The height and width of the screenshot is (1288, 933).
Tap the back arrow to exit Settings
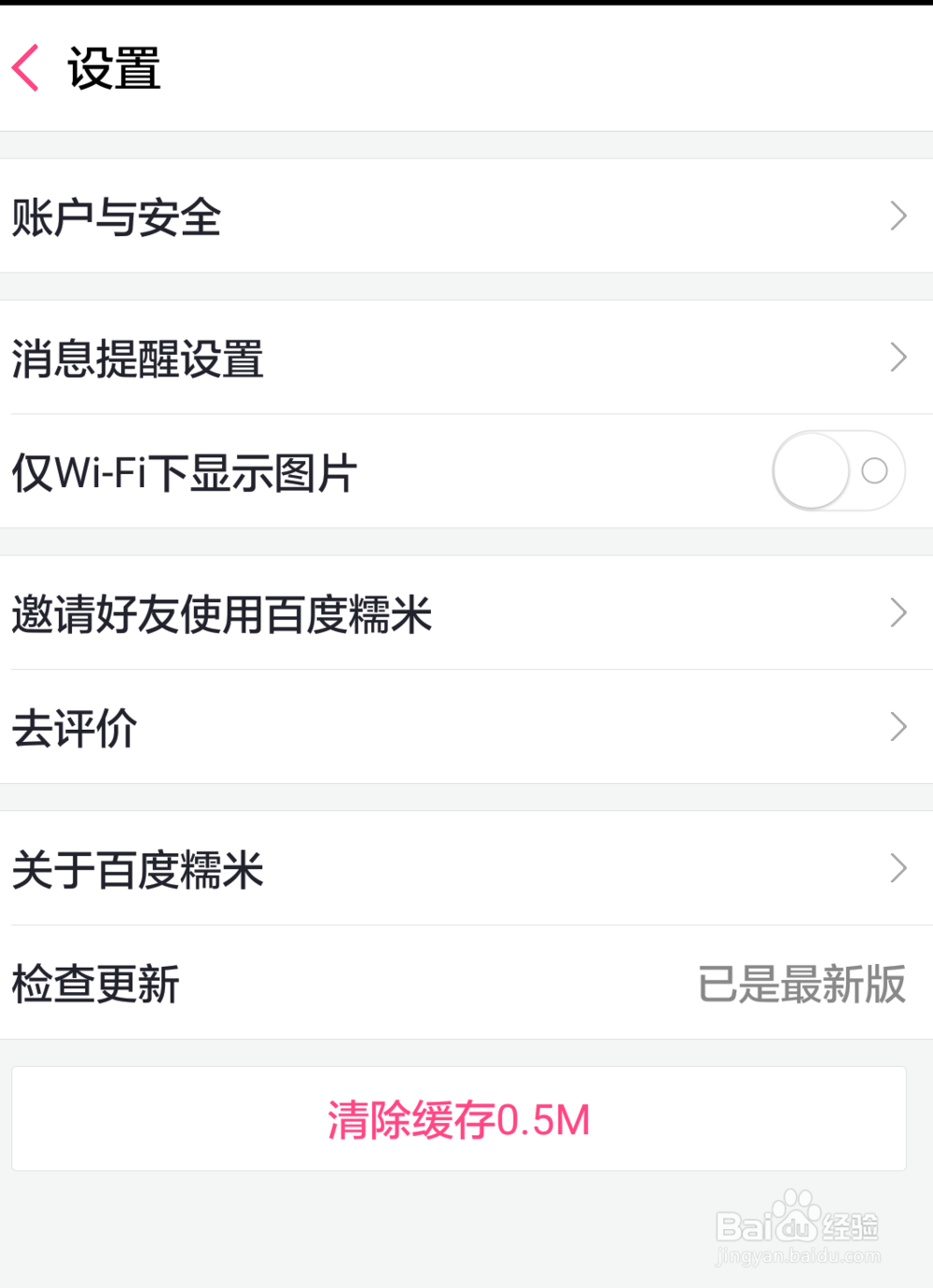pyautogui.click(x=26, y=69)
